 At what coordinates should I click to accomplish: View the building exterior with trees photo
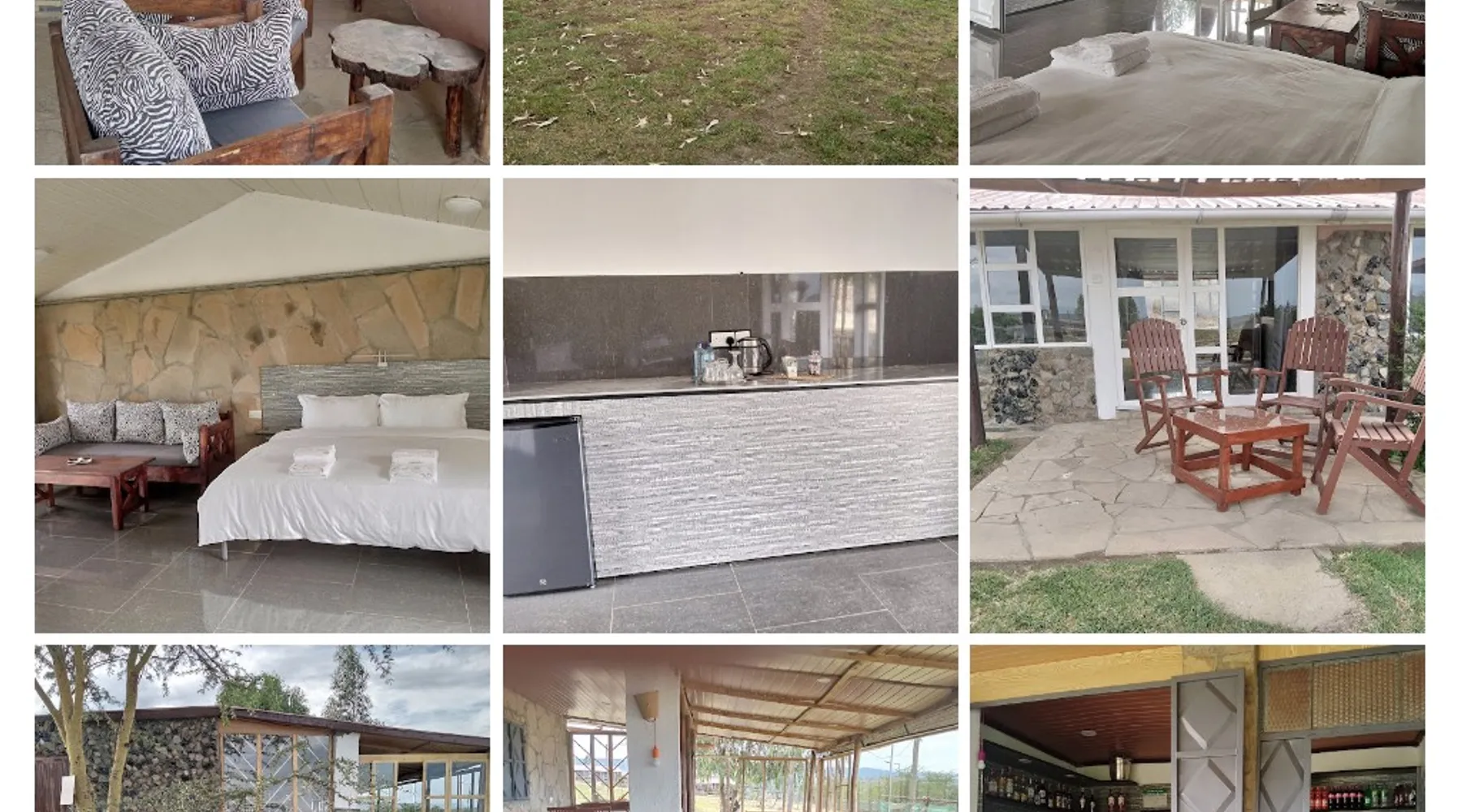(x=262, y=728)
